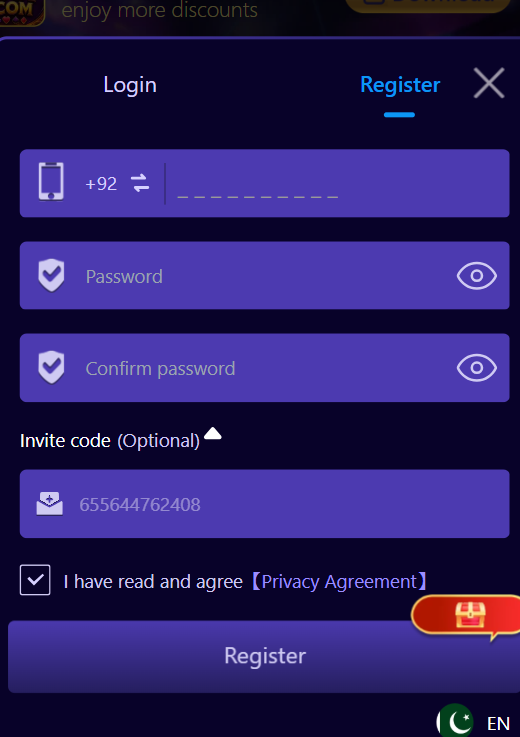Reveal the confirm password text
520x737 pixels.
[476, 368]
